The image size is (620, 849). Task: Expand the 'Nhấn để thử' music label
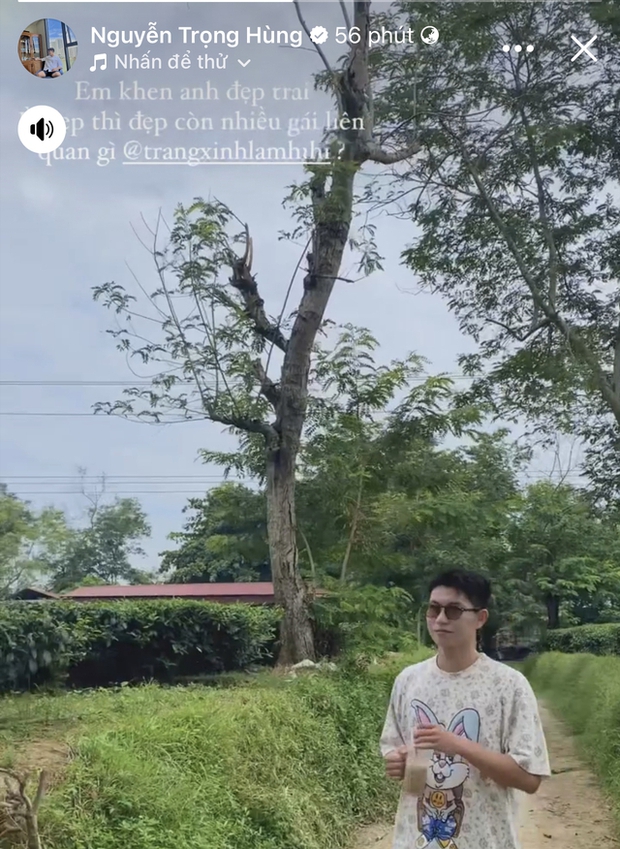tap(170, 62)
